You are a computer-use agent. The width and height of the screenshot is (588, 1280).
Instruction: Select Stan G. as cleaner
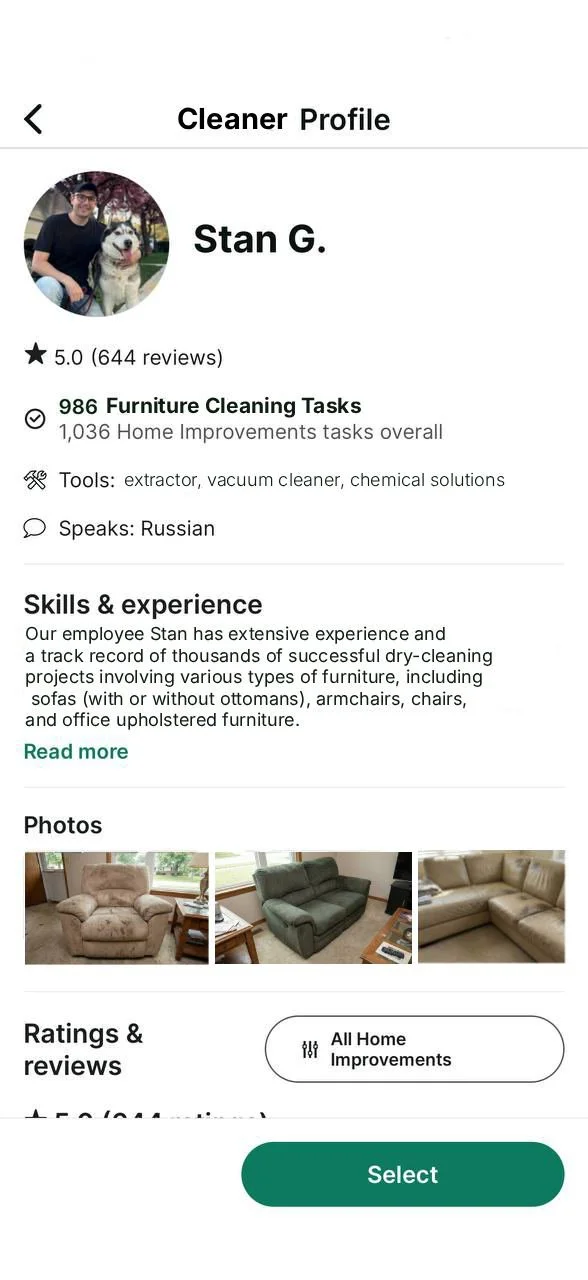403,1174
